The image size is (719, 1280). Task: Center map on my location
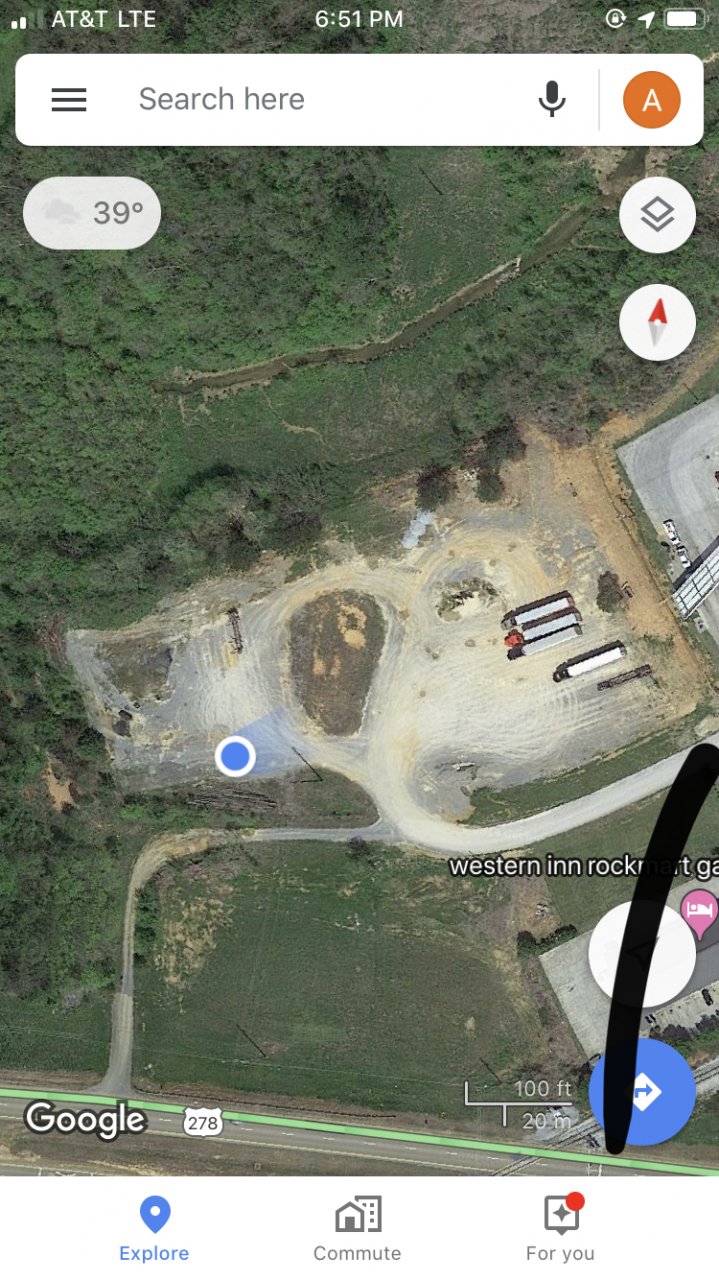642,954
